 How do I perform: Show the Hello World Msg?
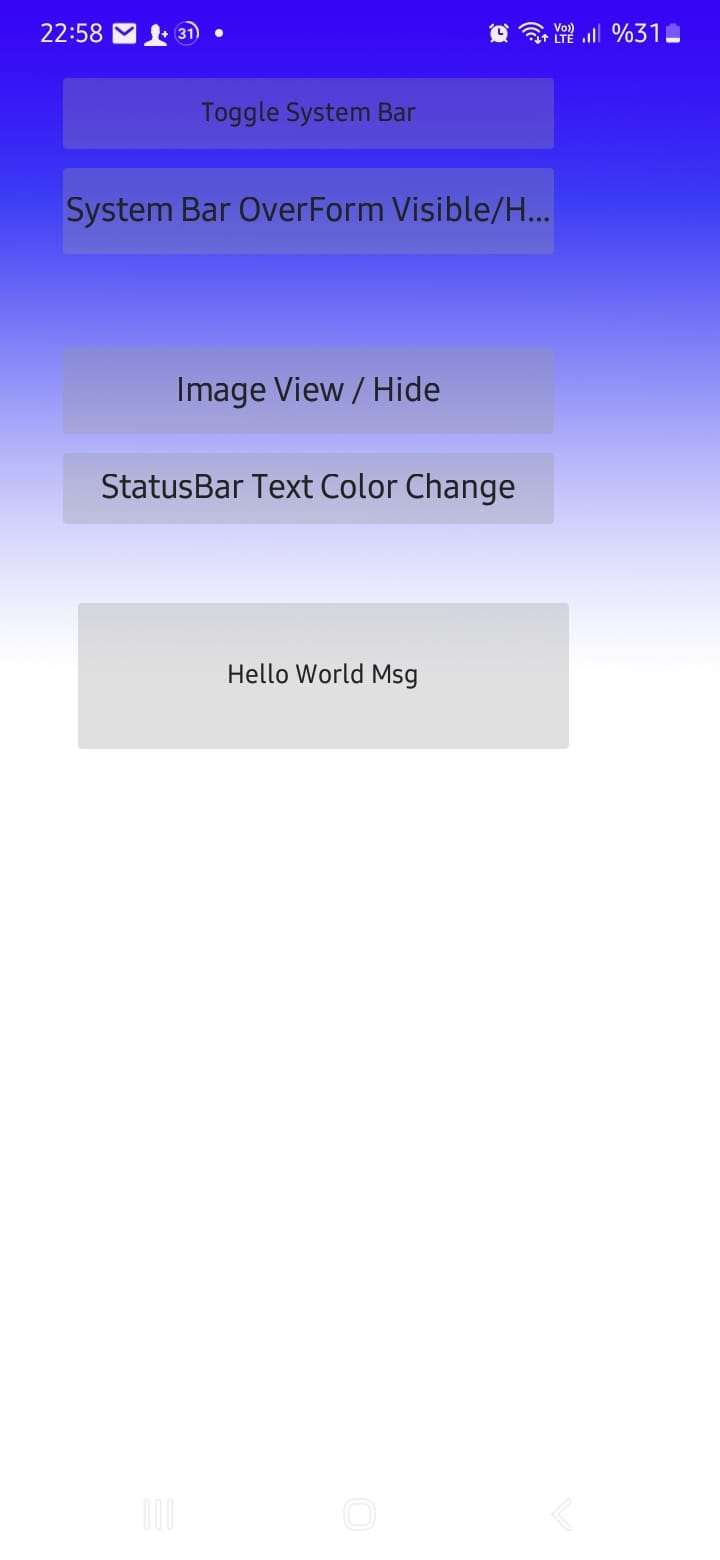coord(323,675)
